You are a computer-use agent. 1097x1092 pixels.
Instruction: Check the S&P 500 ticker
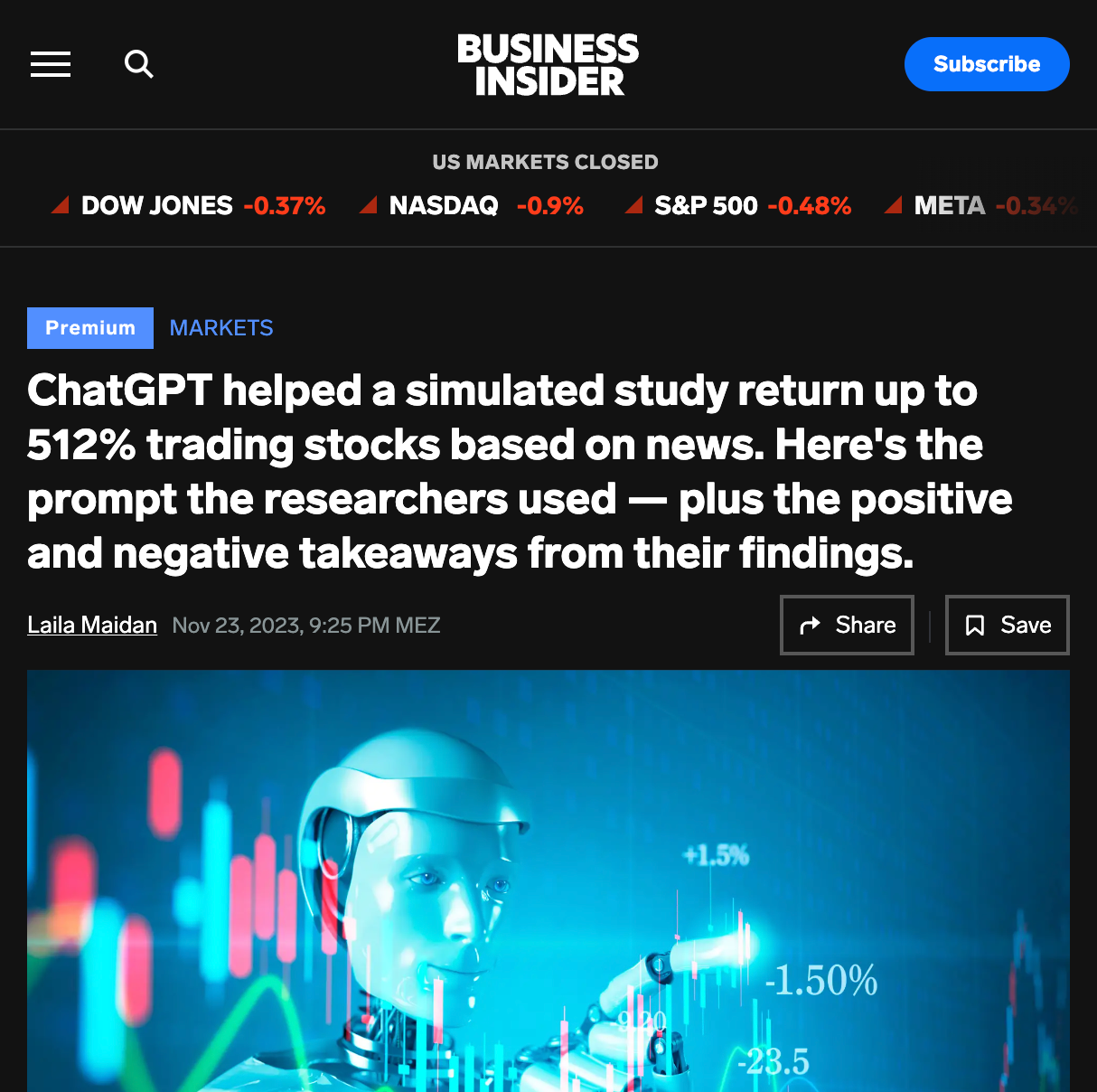coord(739,206)
